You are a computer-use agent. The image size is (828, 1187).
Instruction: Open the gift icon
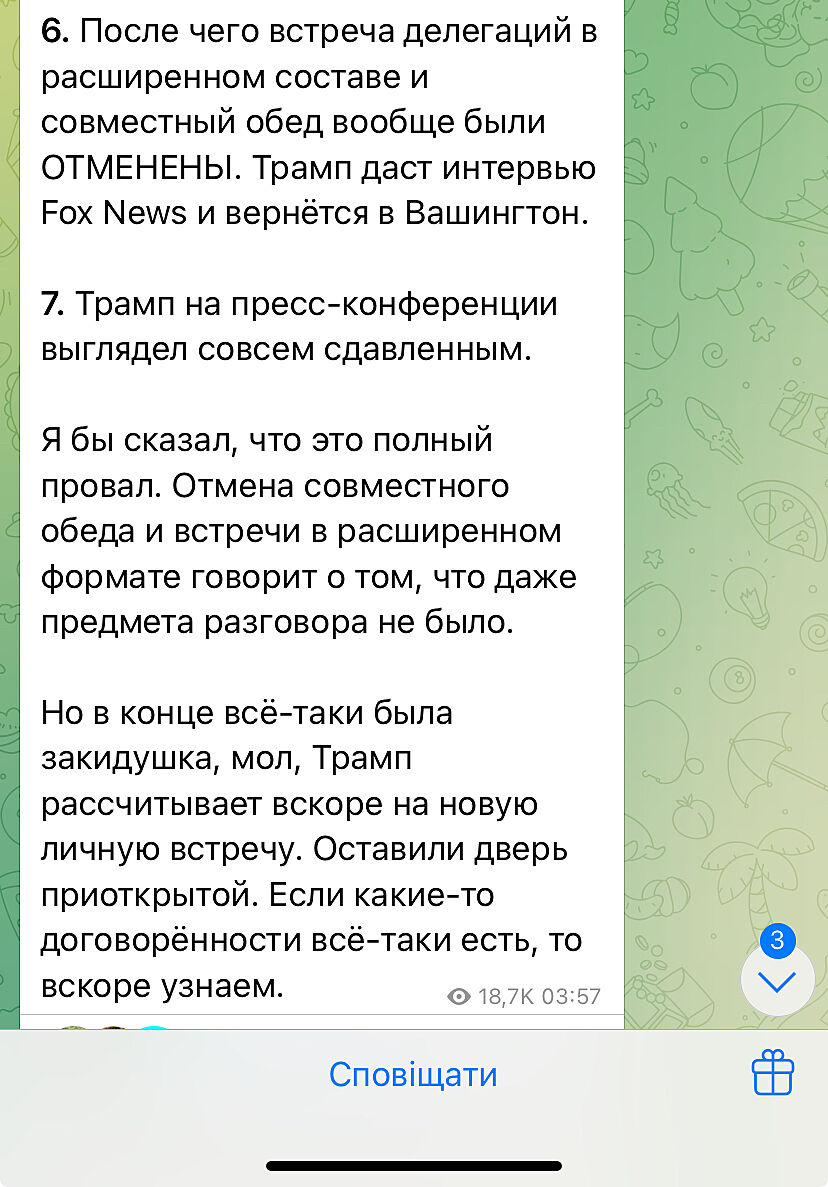tap(772, 1075)
